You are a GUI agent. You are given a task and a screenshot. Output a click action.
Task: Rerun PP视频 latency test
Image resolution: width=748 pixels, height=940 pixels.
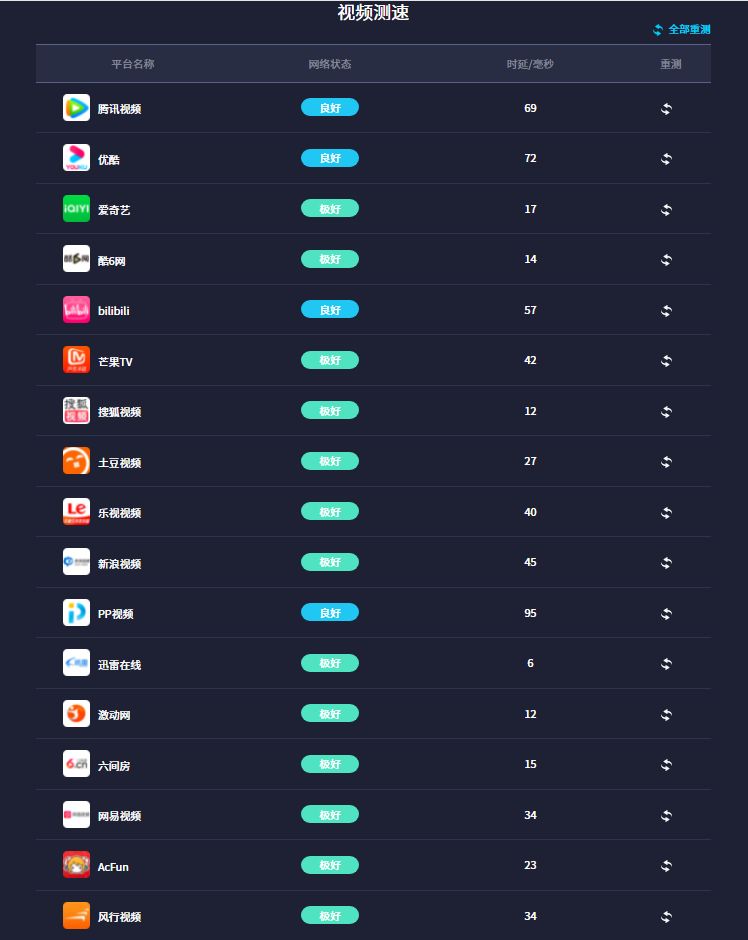[x=666, y=614]
